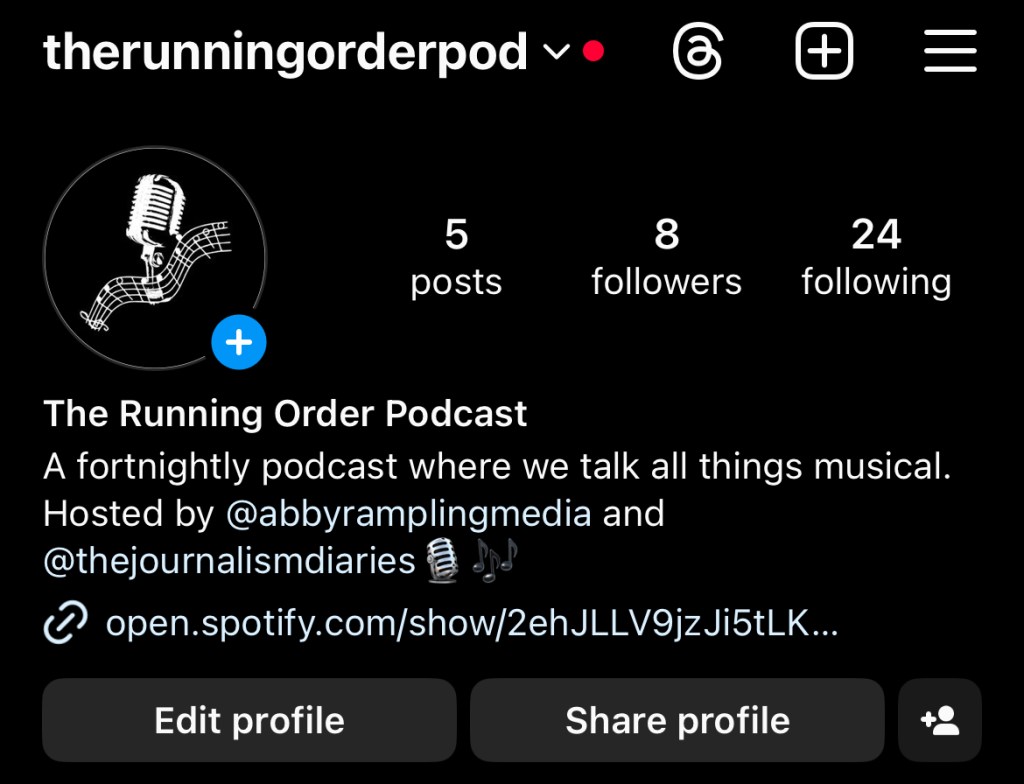Add a story via profile picture plus
The width and height of the screenshot is (1024, 784).
[x=239, y=343]
